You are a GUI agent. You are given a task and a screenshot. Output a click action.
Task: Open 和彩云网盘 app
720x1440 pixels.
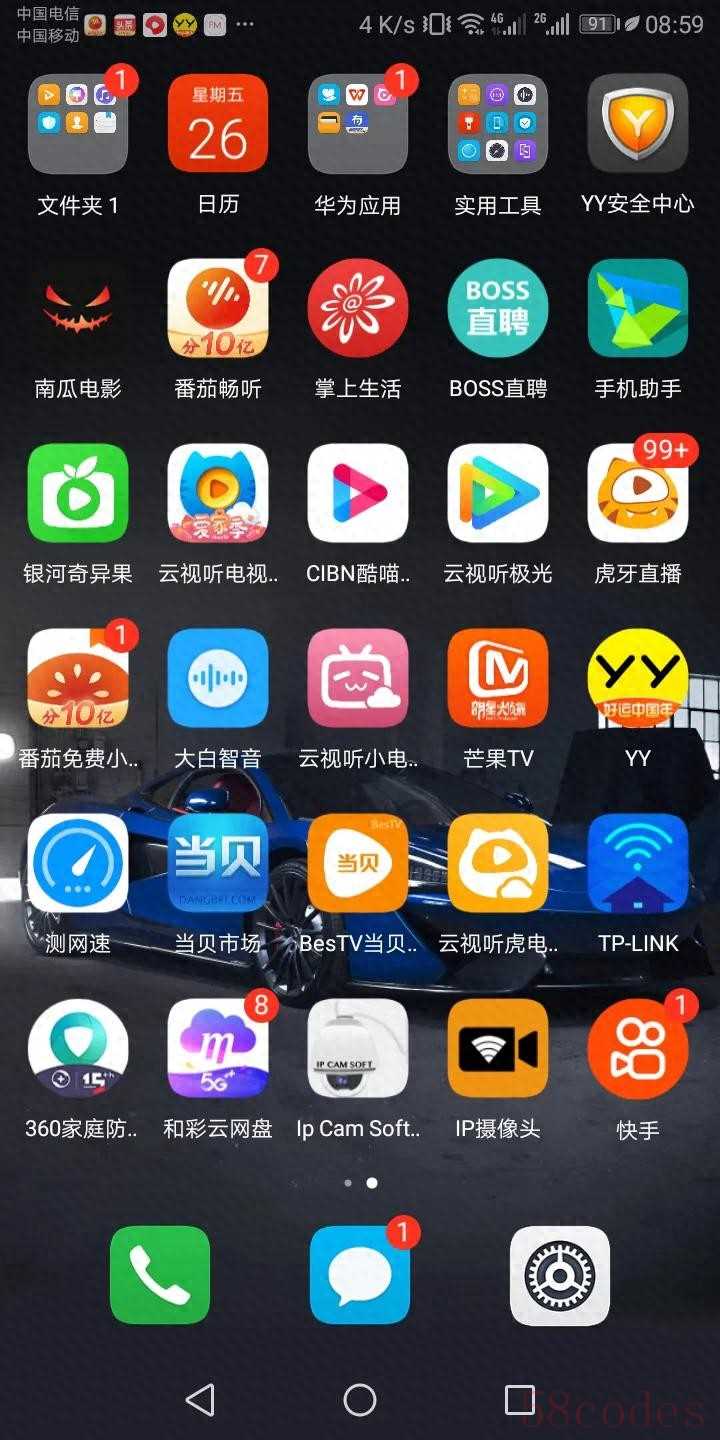point(218,1048)
